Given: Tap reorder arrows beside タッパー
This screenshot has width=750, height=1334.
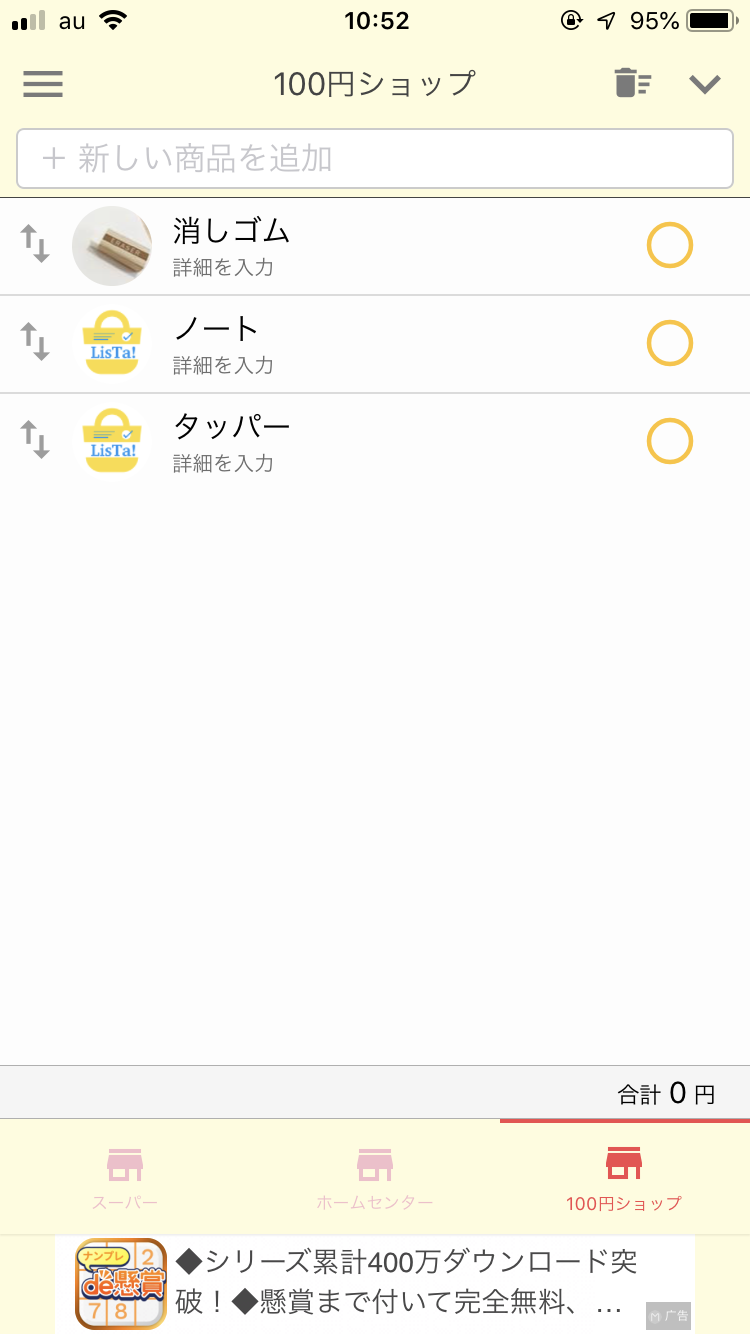Looking at the screenshot, I should coord(35,440).
